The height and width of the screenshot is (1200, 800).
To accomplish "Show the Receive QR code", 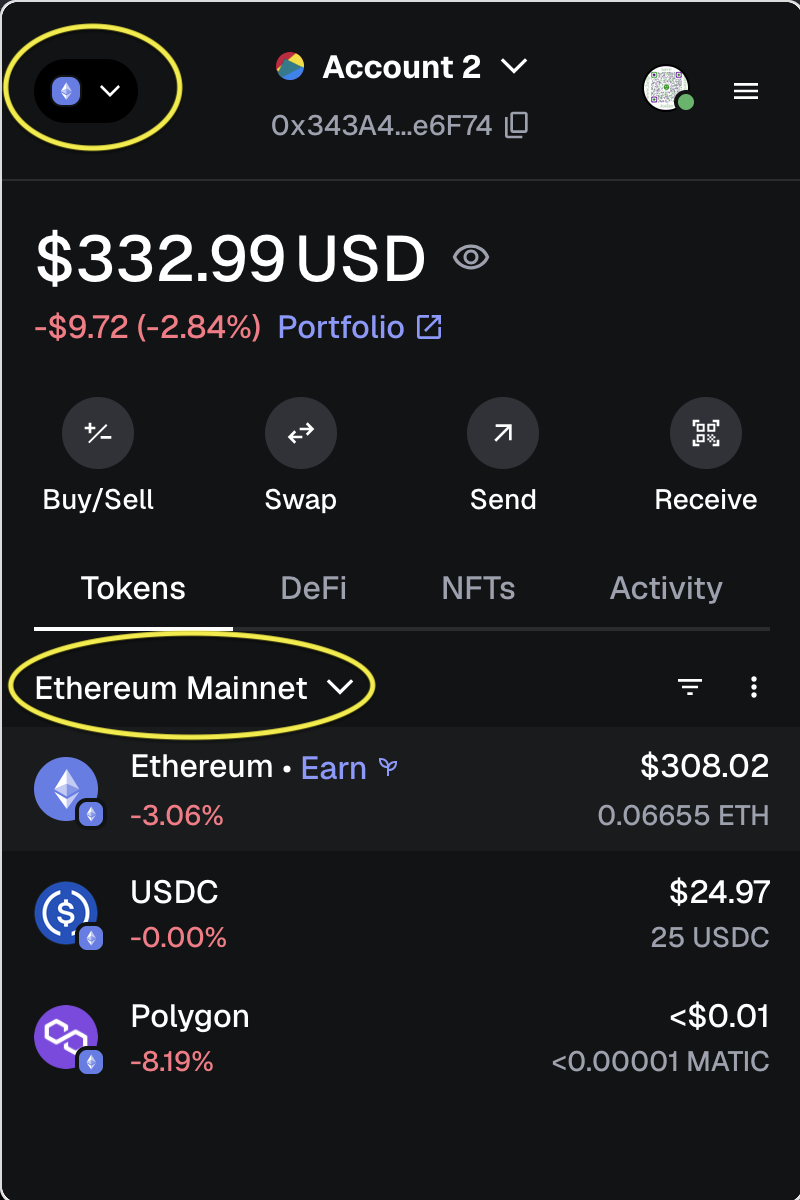I will [x=705, y=434].
